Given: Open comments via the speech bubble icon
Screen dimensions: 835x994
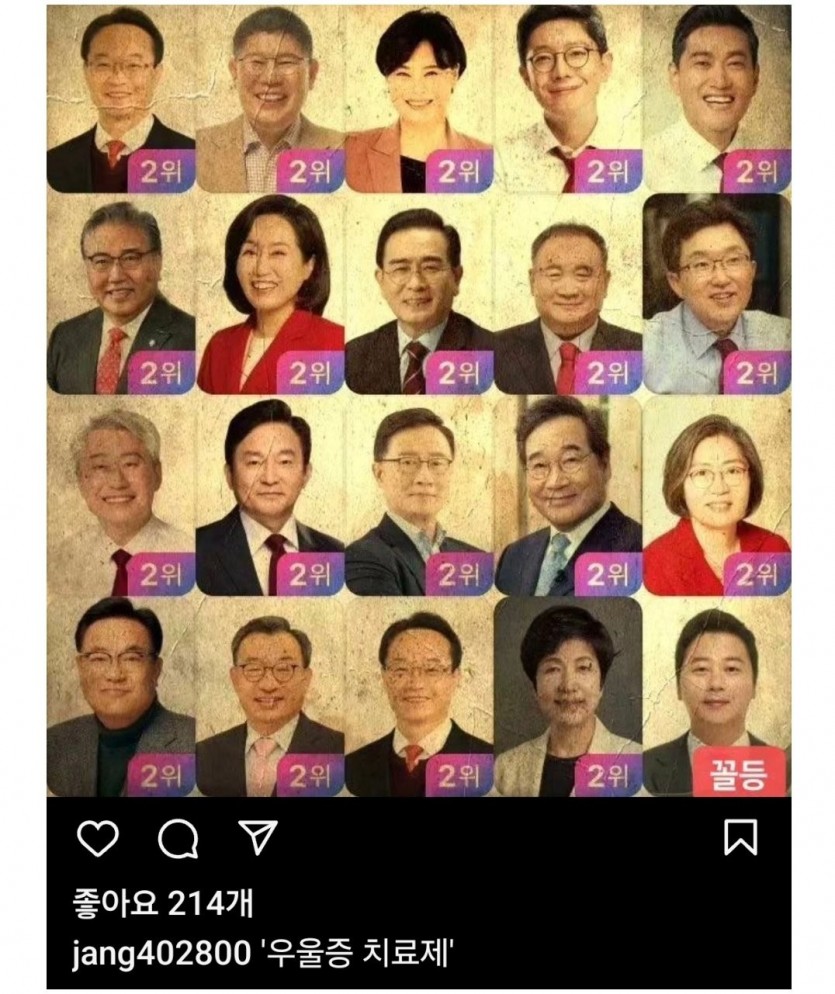Looking at the screenshot, I should [178, 839].
